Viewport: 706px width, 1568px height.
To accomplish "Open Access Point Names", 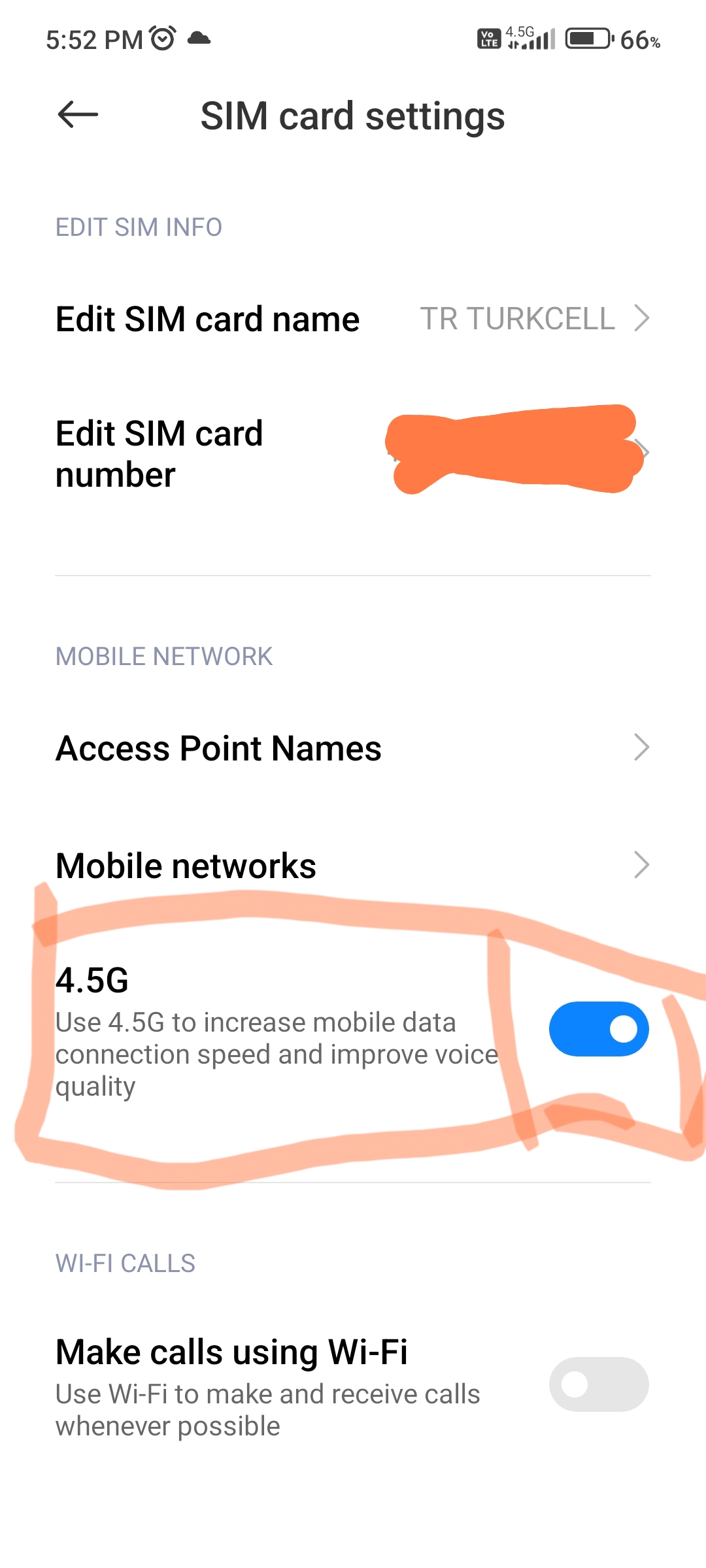I will [353, 748].
